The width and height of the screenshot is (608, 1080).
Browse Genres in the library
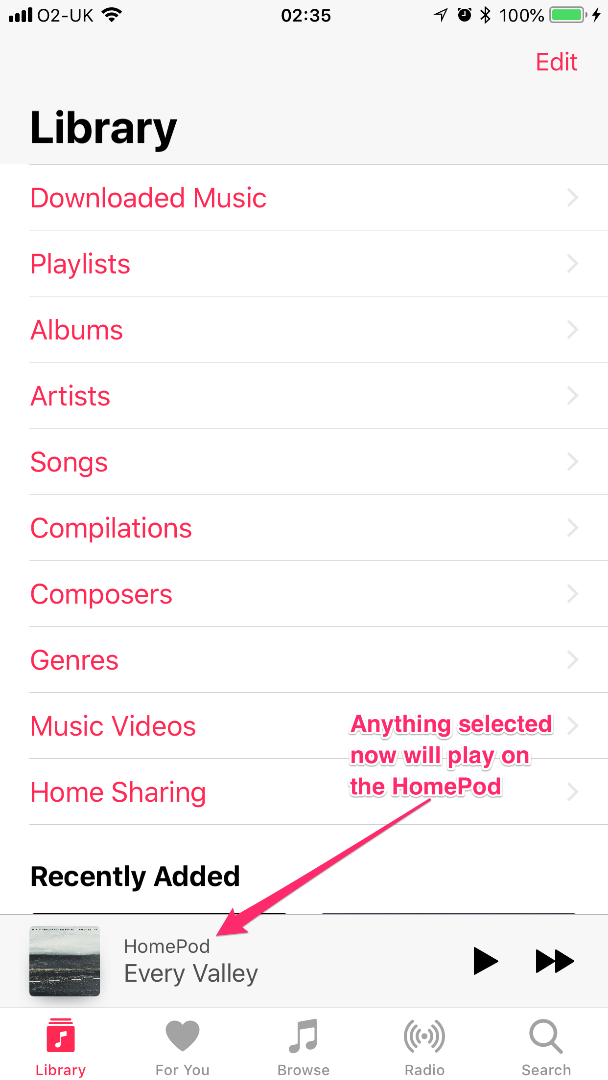coord(74,660)
